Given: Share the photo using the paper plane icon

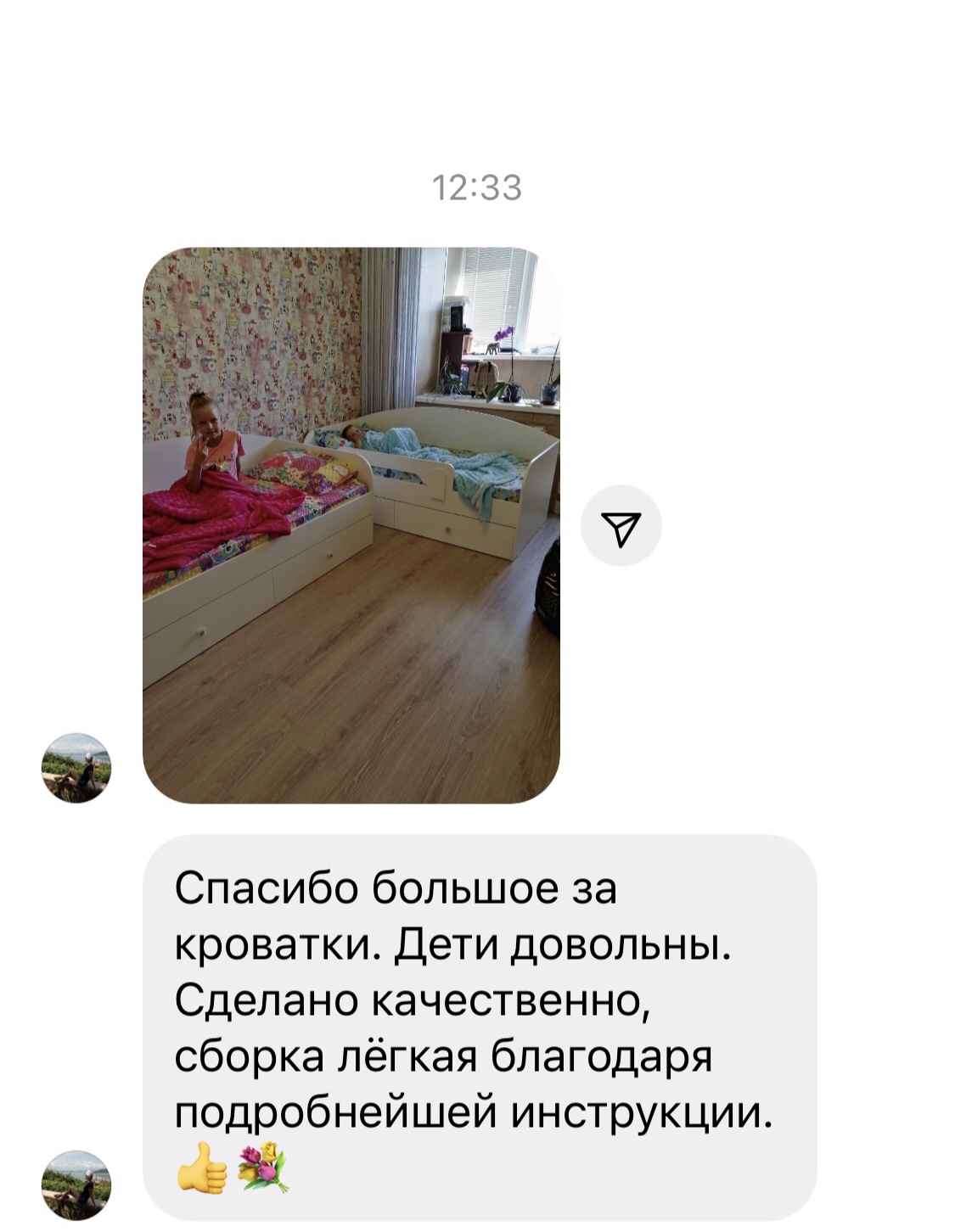Looking at the screenshot, I should 621,526.
